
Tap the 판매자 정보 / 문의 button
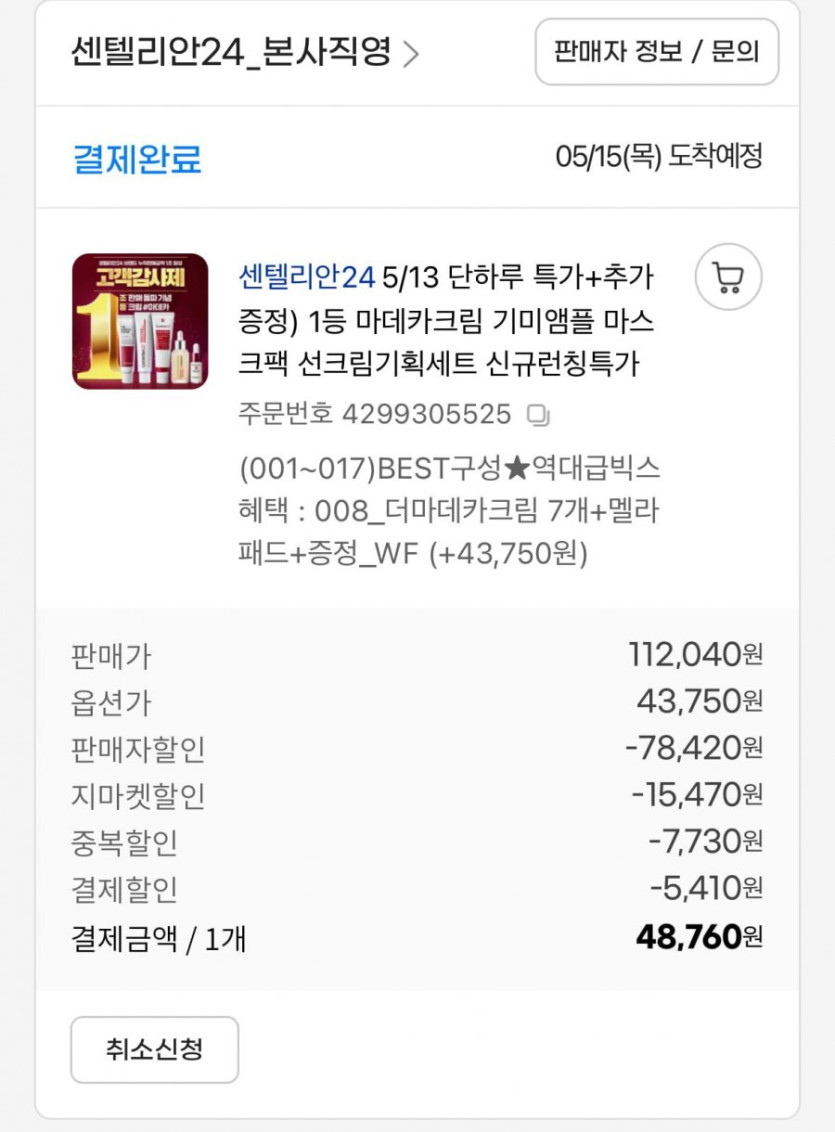(657, 52)
